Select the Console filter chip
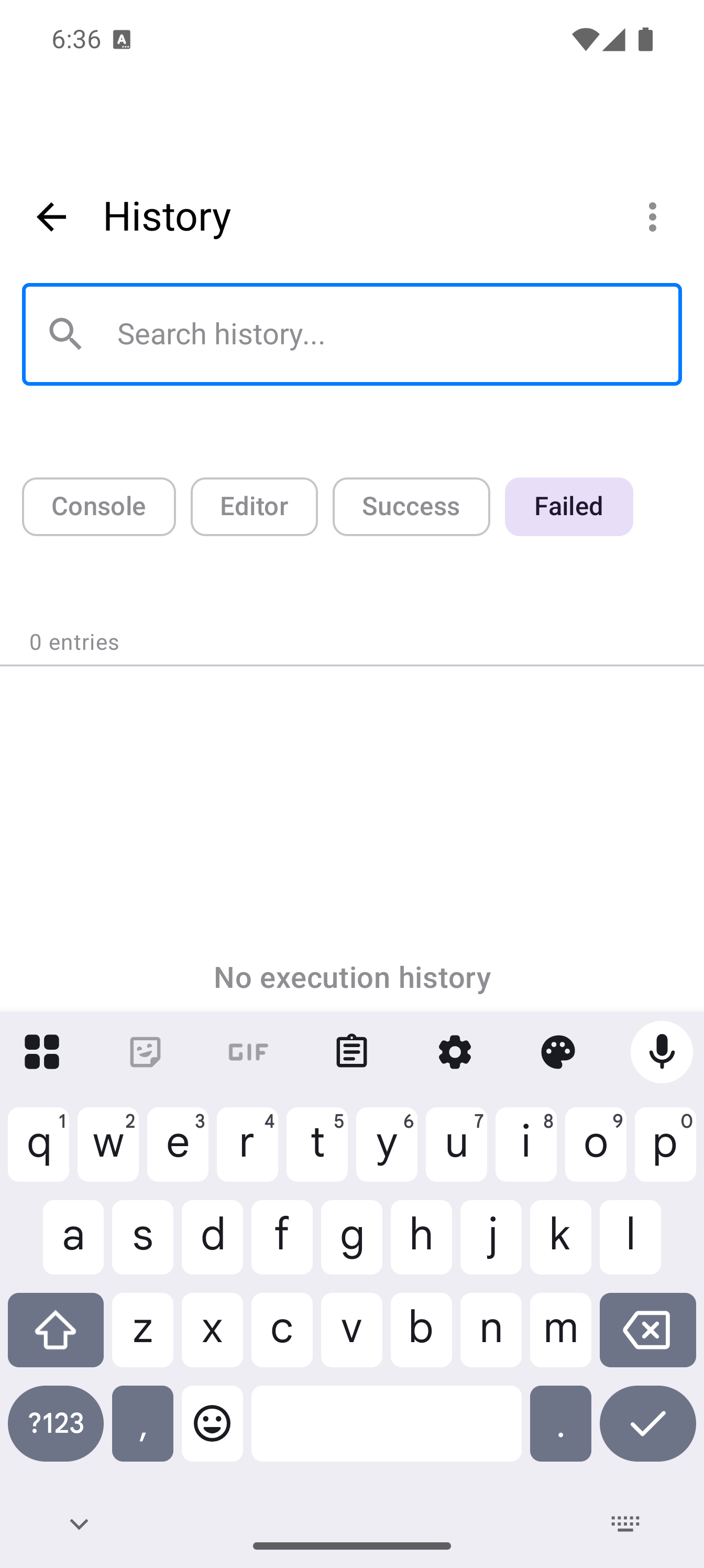Viewport: 704px width, 1568px height. [98, 506]
